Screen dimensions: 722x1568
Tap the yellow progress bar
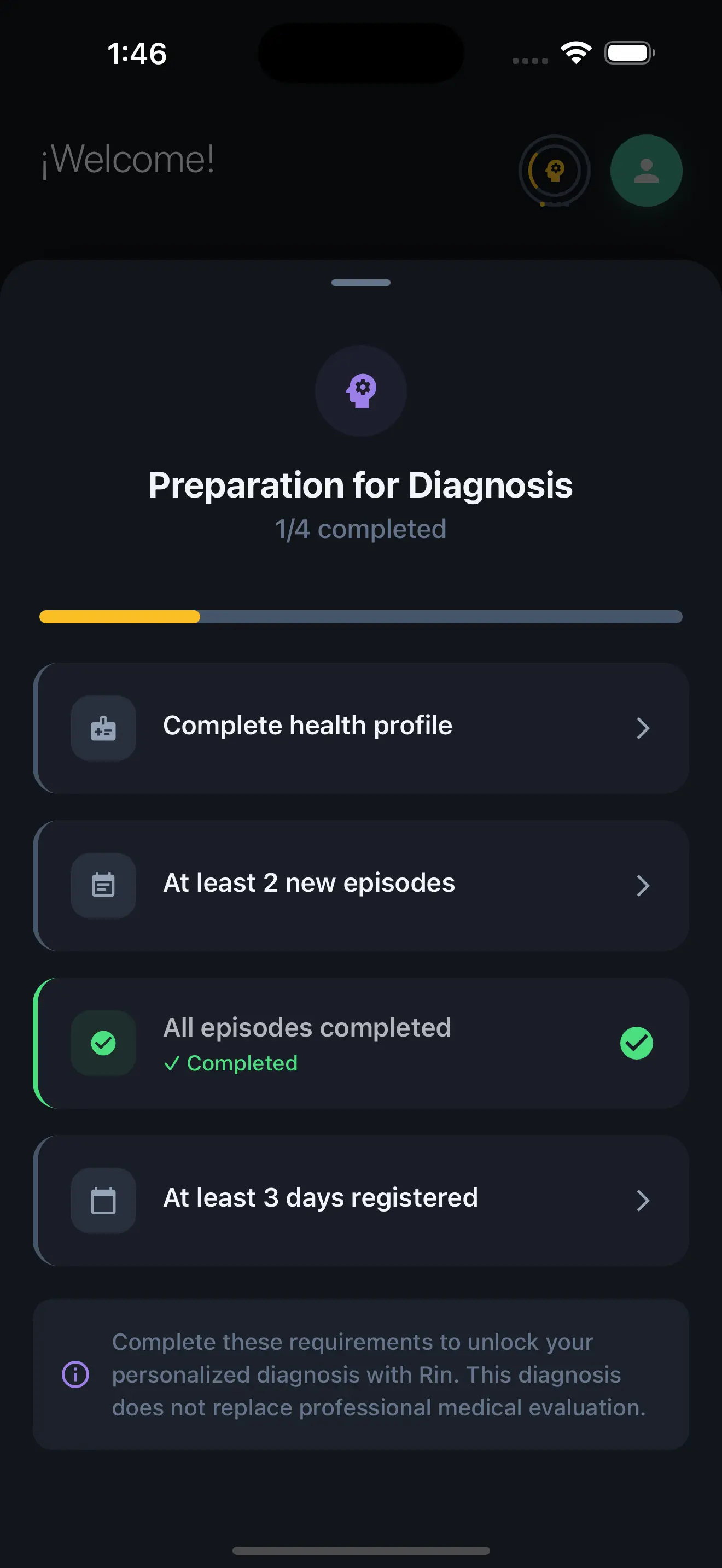coord(119,617)
